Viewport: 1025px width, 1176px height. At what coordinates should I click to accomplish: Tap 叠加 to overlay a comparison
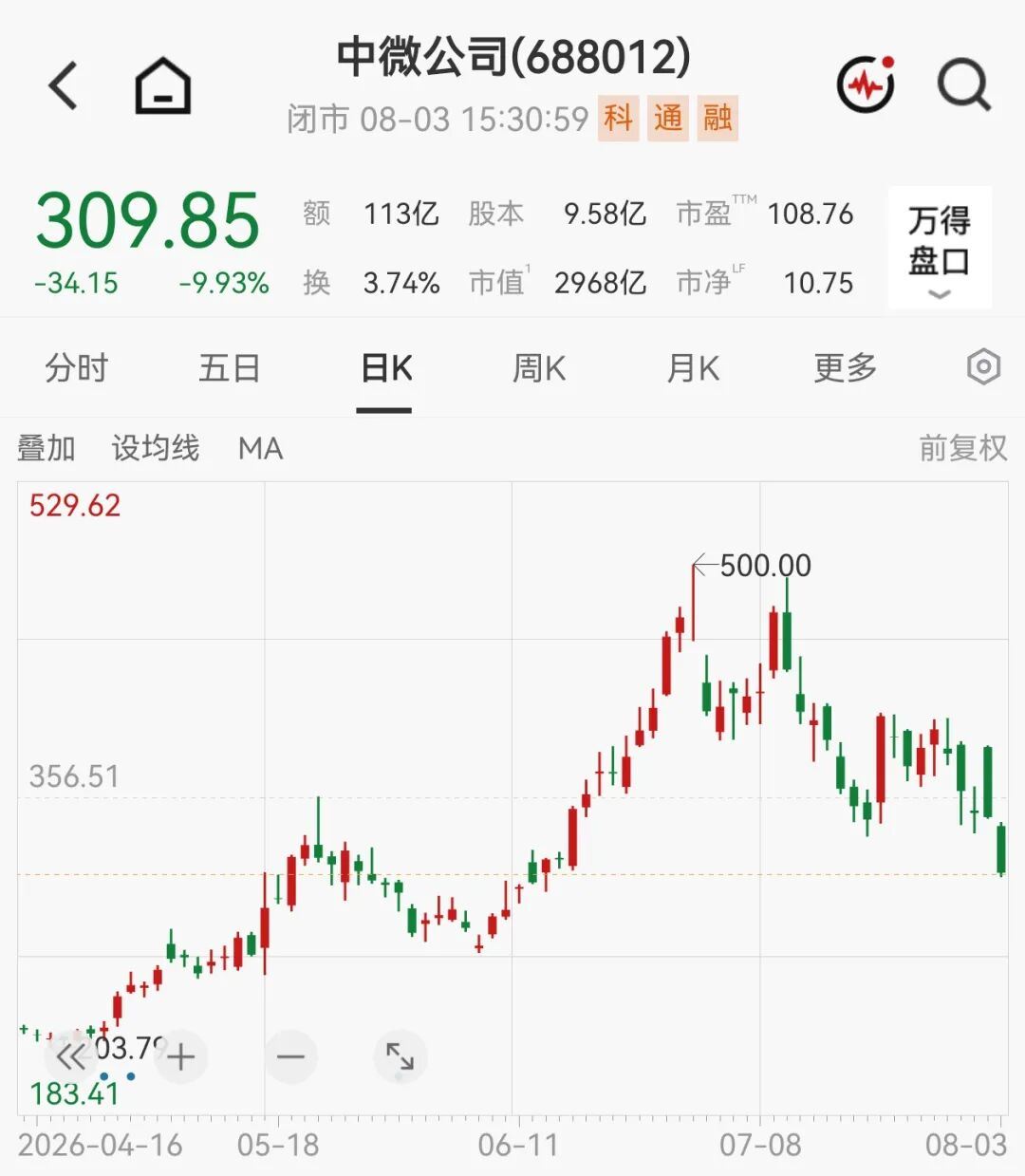(46, 448)
